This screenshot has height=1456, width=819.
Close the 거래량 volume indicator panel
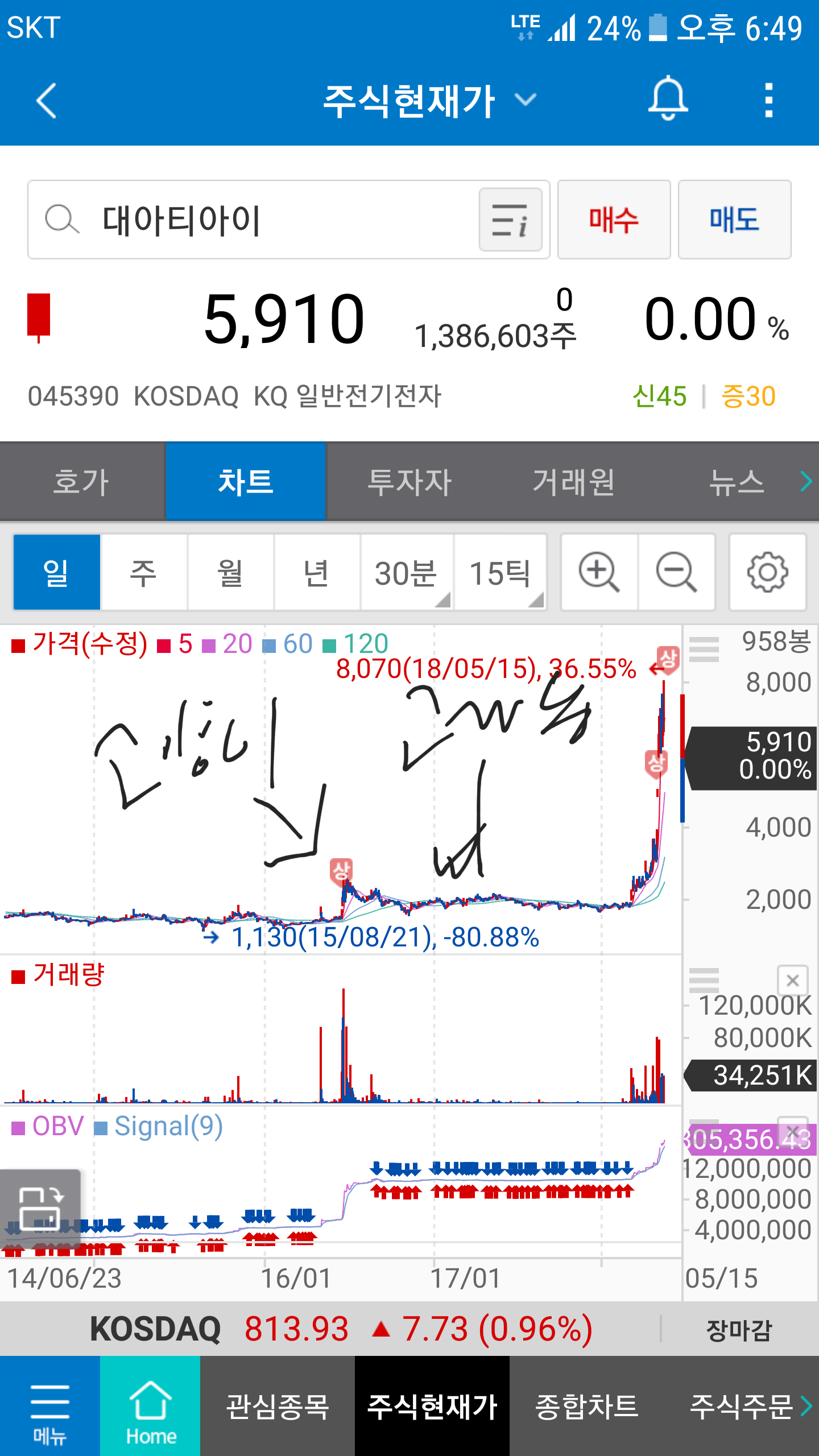pyautogui.click(x=792, y=981)
